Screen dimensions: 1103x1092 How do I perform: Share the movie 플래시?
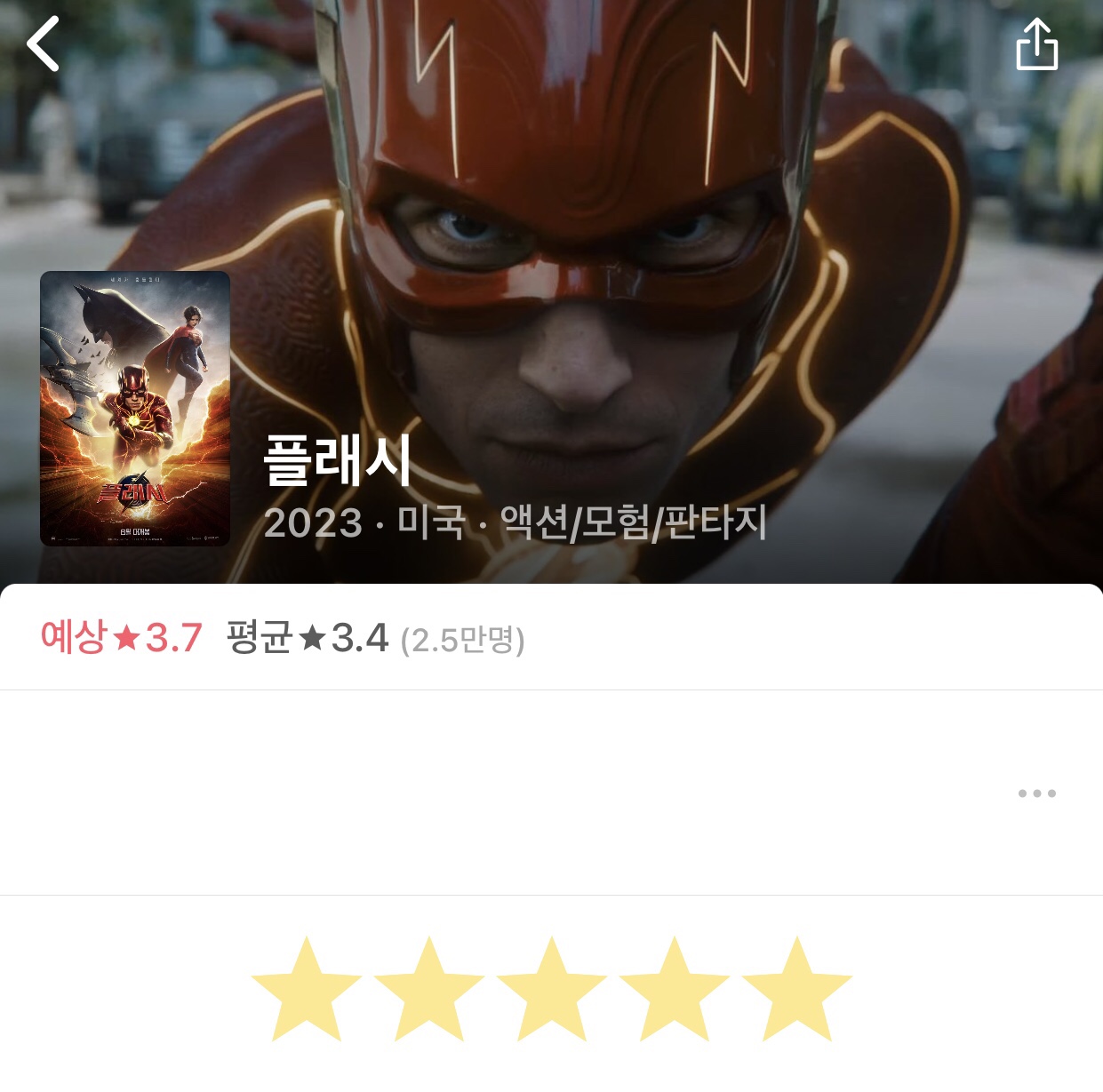pyautogui.click(x=1036, y=44)
